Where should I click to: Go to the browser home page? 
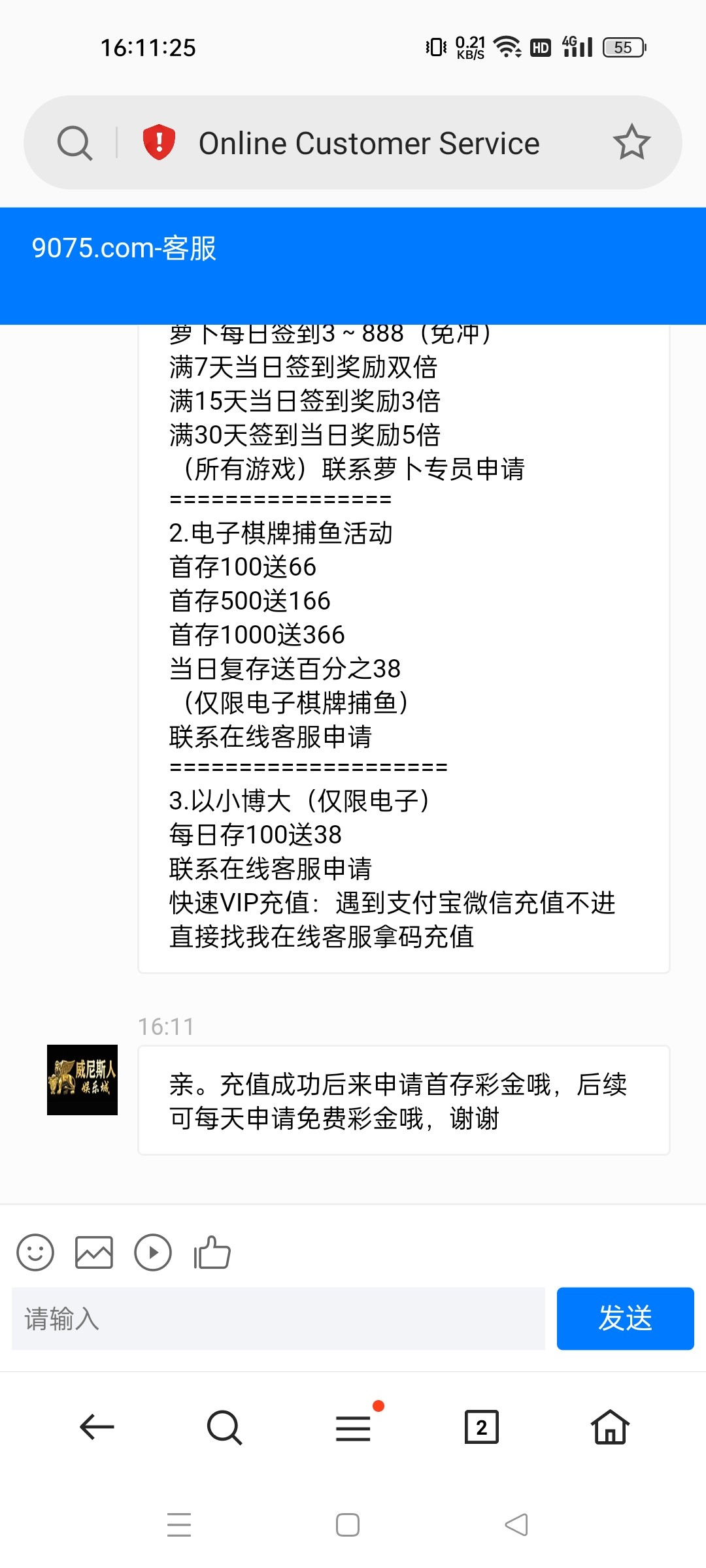(x=610, y=1427)
